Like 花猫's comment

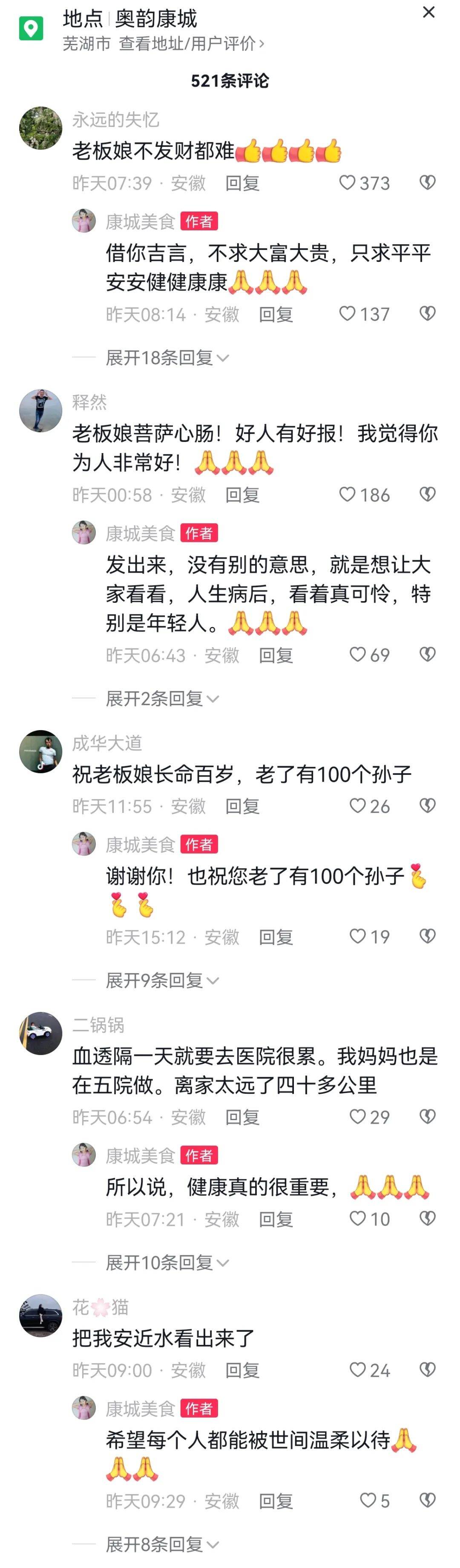point(358,1370)
